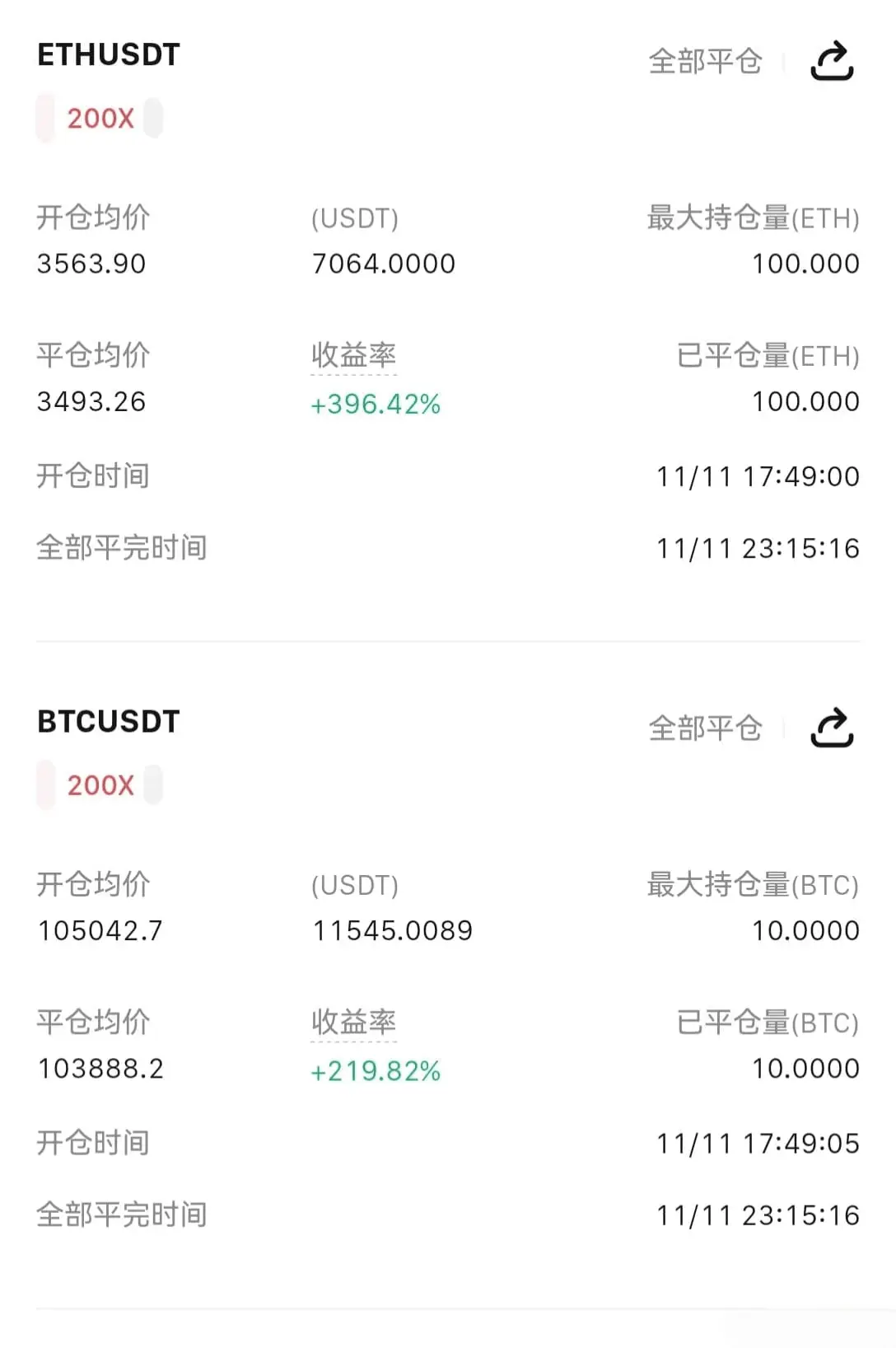This screenshot has height=1348, width=896.
Task: Tap the 收益率 label under ETHUSDT
Action: tap(354, 356)
